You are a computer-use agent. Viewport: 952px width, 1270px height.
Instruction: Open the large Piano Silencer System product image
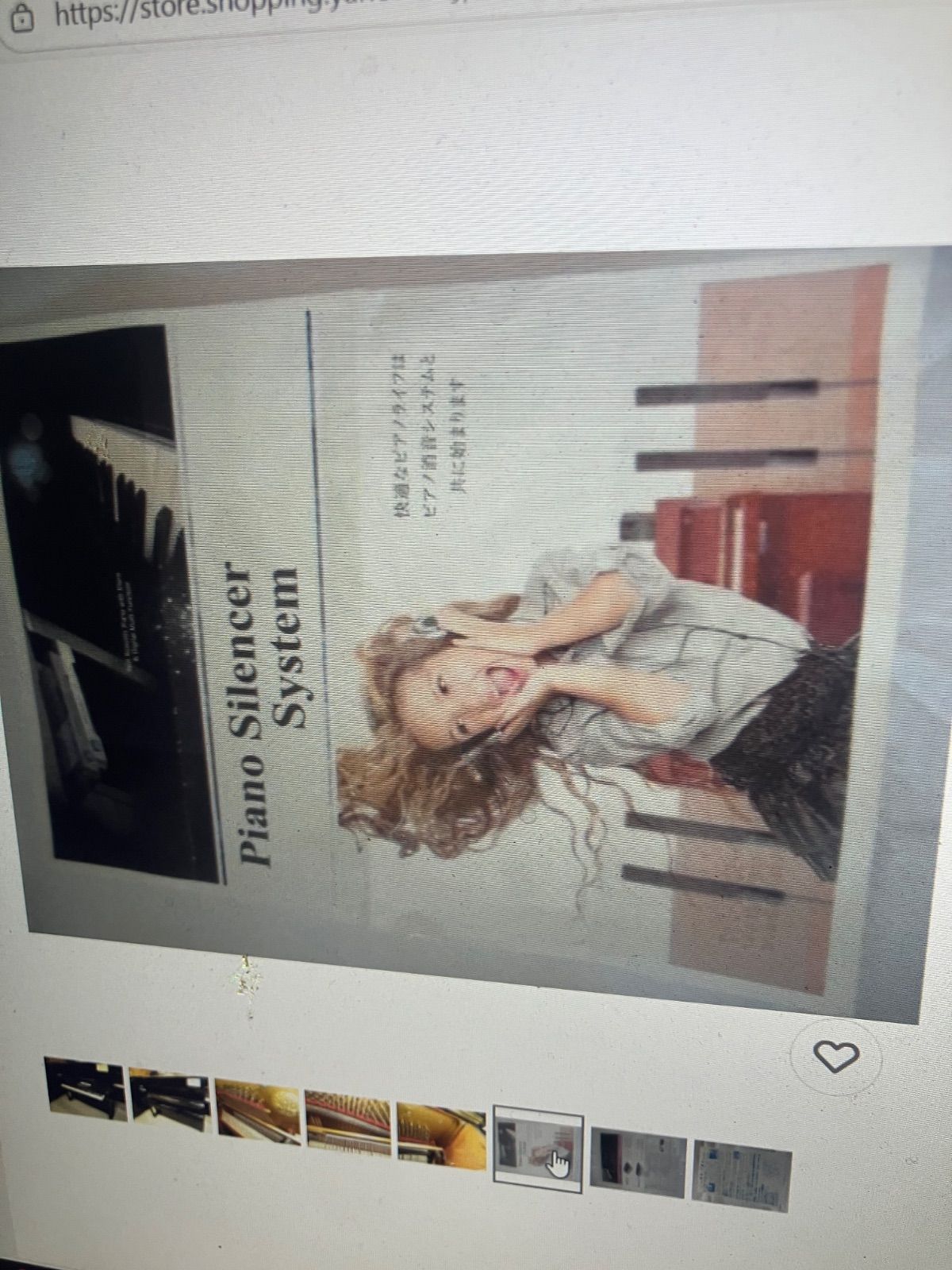[476, 635]
